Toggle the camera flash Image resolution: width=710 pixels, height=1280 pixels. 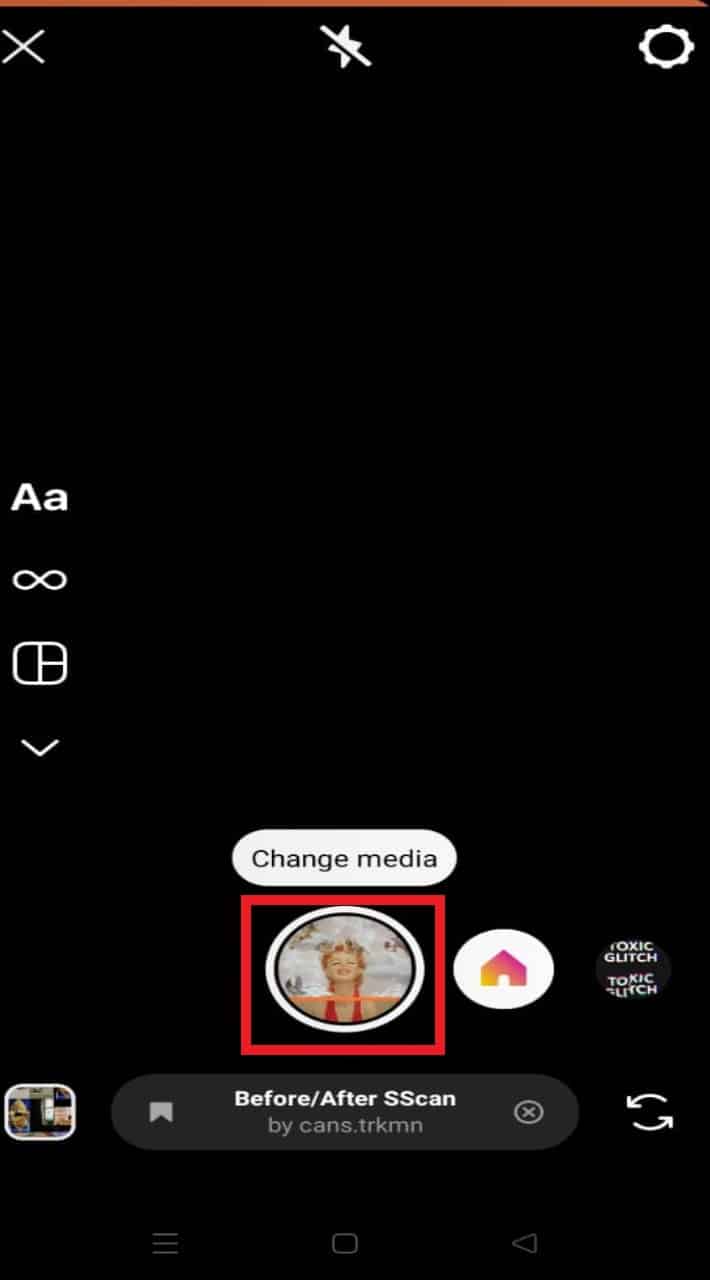pyautogui.click(x=345, y=46)
